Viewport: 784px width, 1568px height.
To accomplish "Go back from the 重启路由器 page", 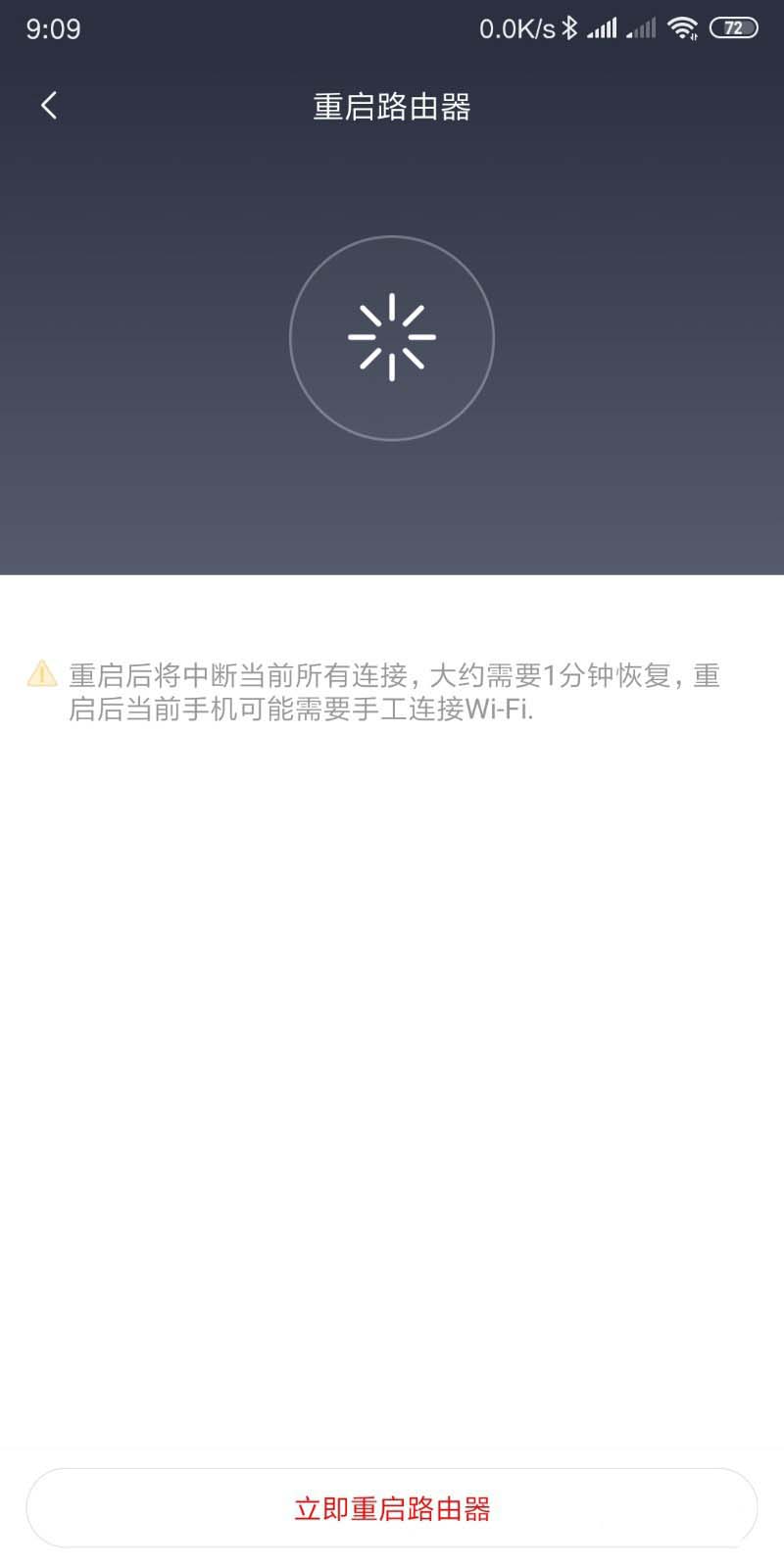I will [49, 106].
